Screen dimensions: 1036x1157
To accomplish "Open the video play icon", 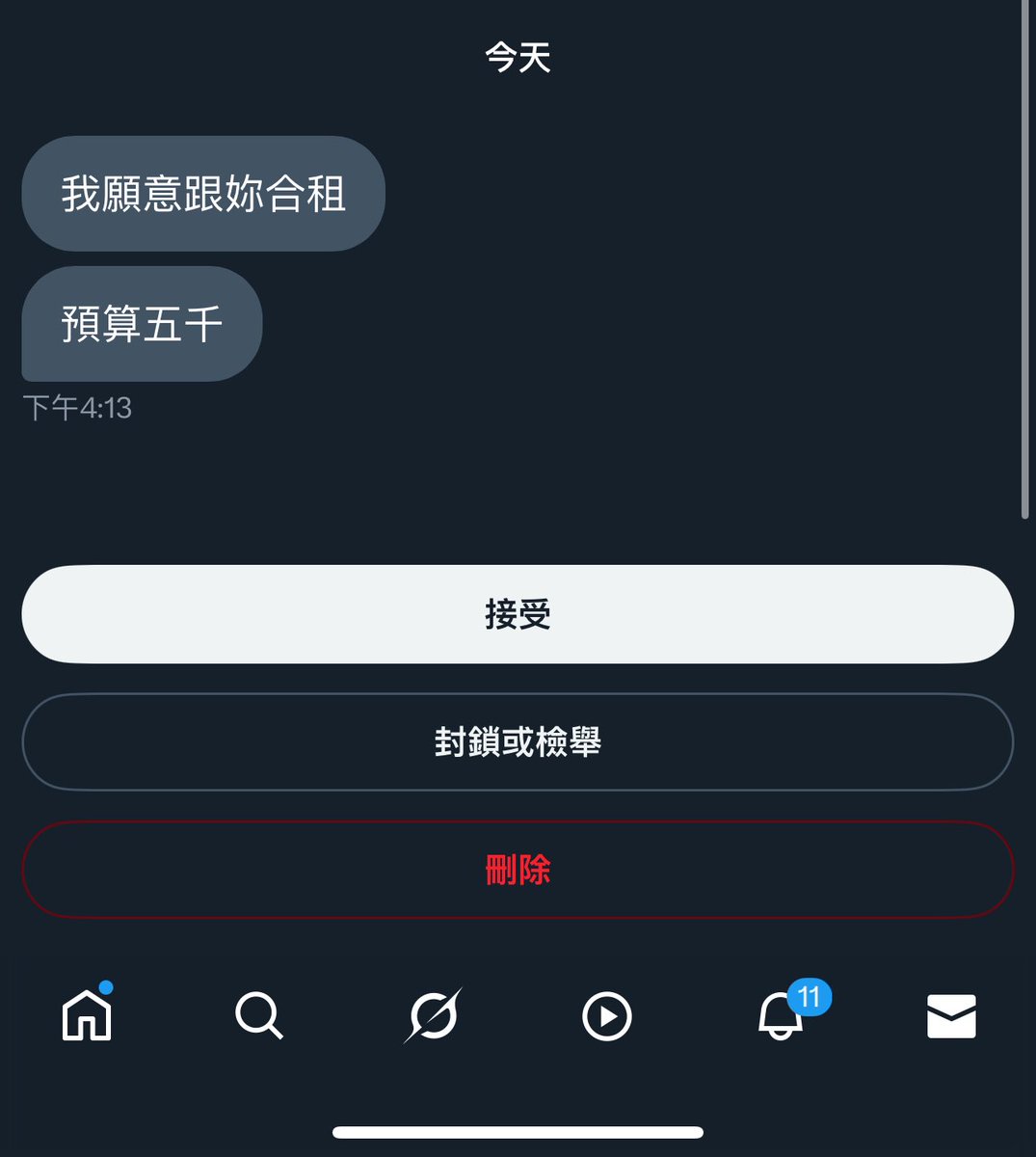I will [x=604, y=1014].
